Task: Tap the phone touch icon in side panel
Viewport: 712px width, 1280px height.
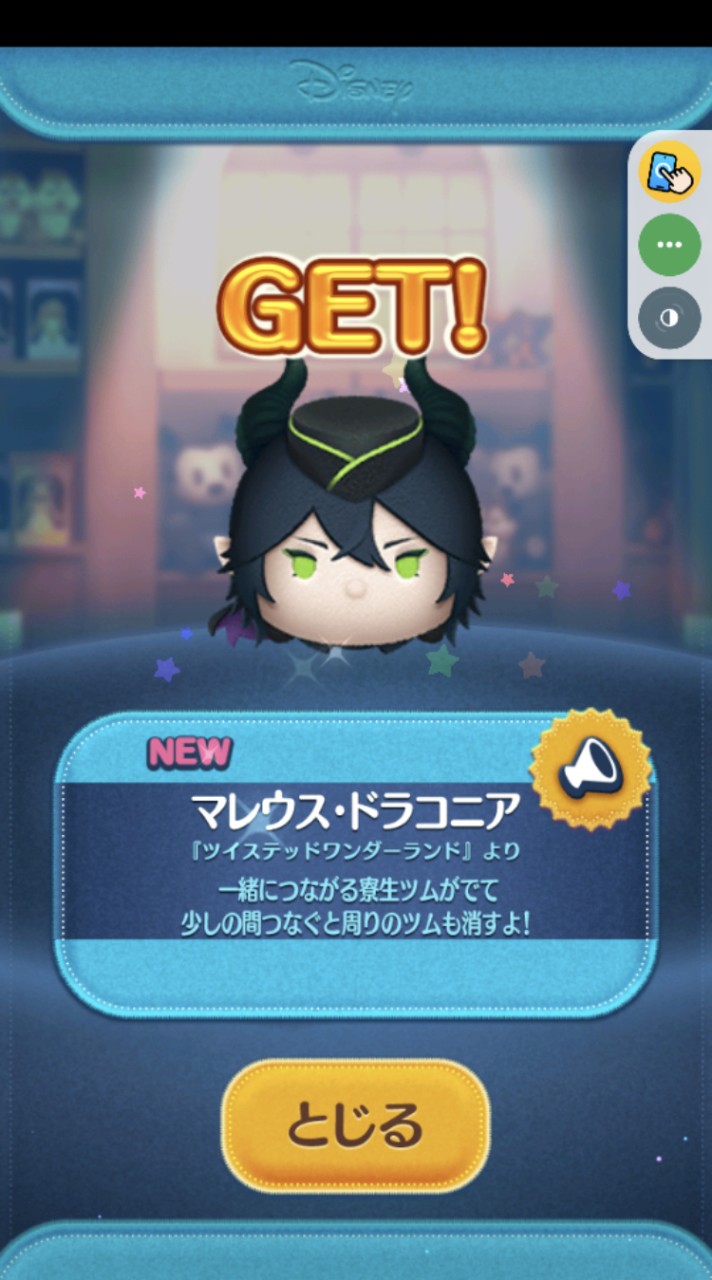Action: [x=669, y=171]
